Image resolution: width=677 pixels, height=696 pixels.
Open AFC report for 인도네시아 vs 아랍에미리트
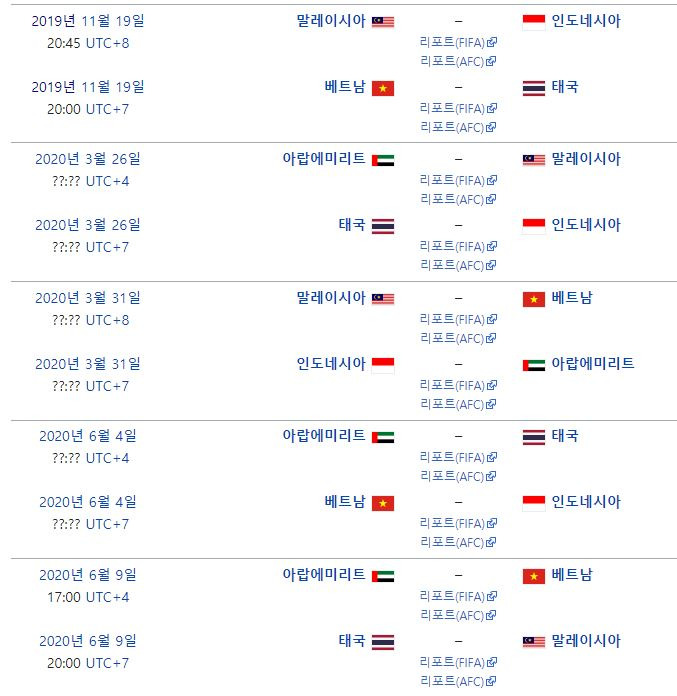coord(458,405)
